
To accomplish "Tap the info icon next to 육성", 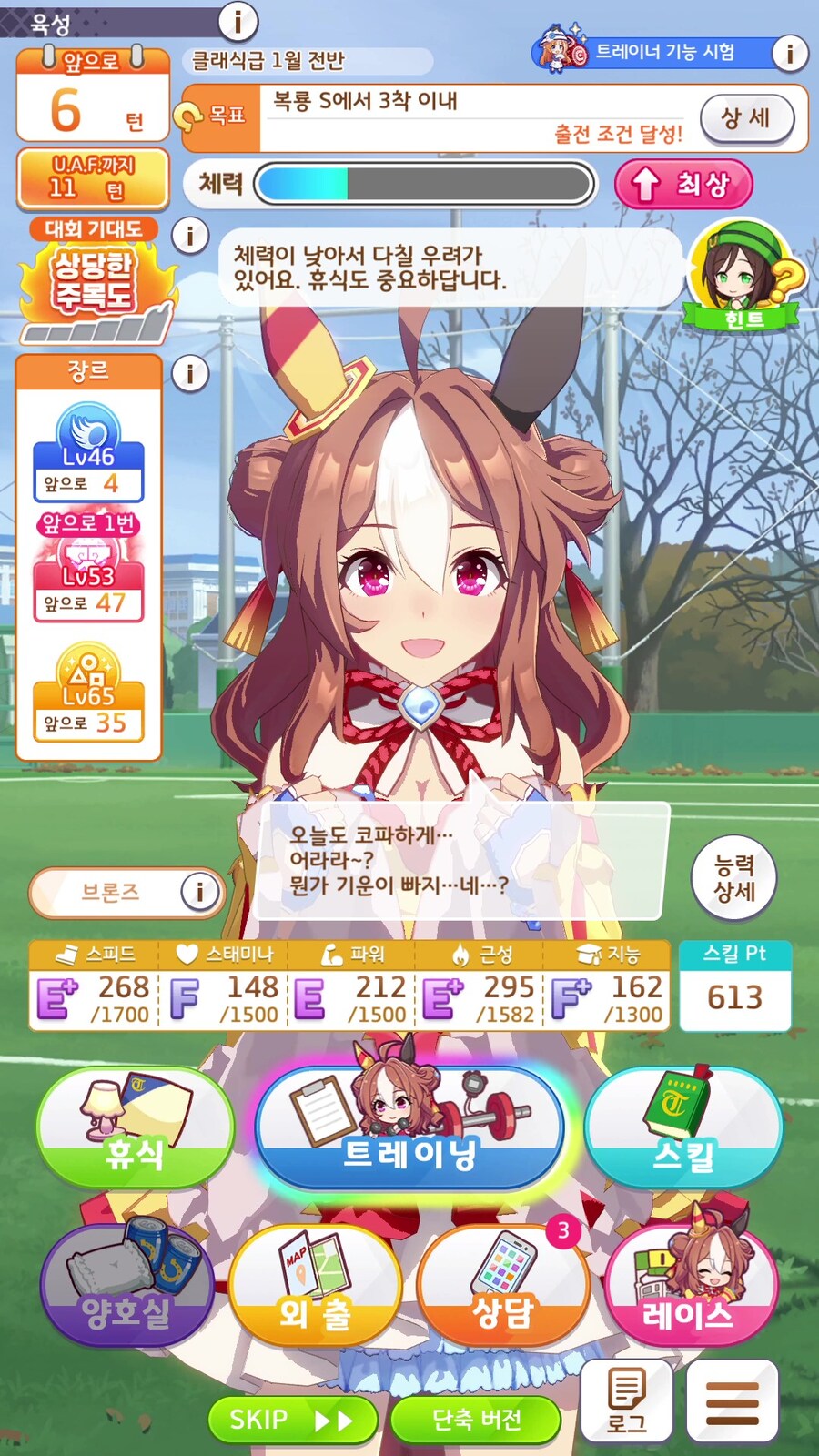I will [x=238, y=20].
